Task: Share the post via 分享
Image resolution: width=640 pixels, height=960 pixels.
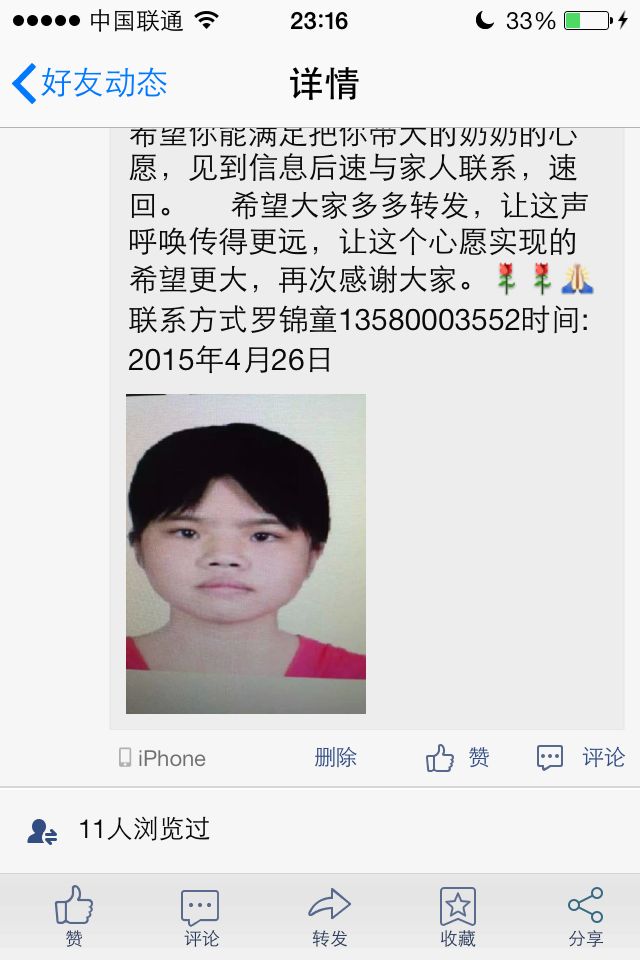Action: (x=586, y=915)
